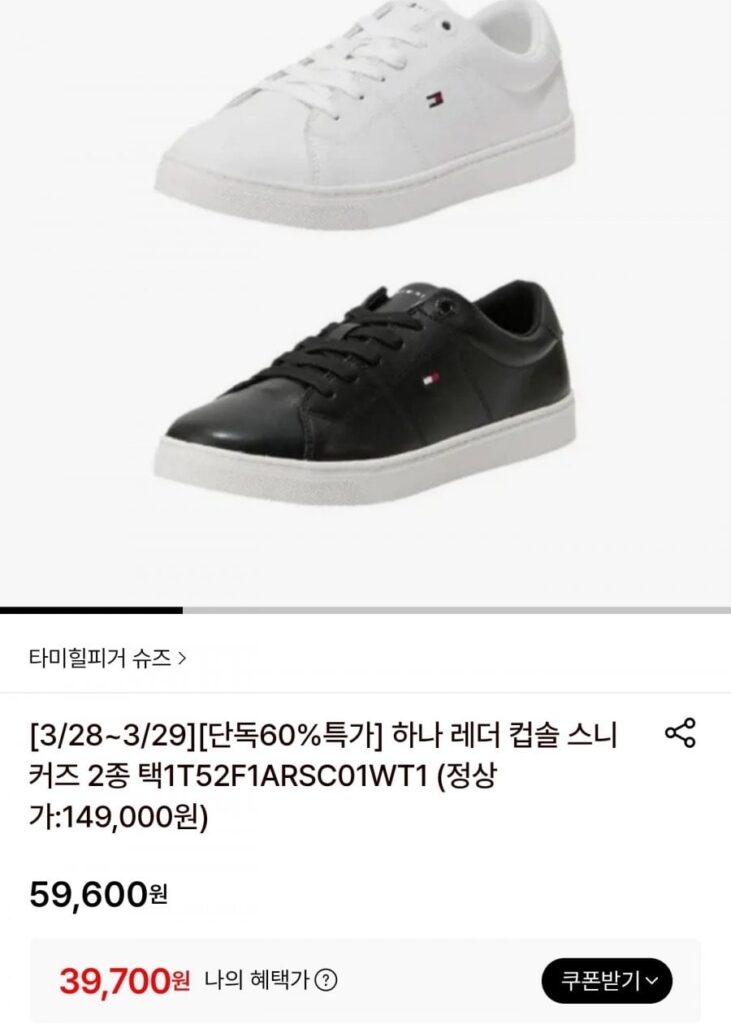Click the downward chevron on 쿠폰받기 button

click(x=654, y=978)
